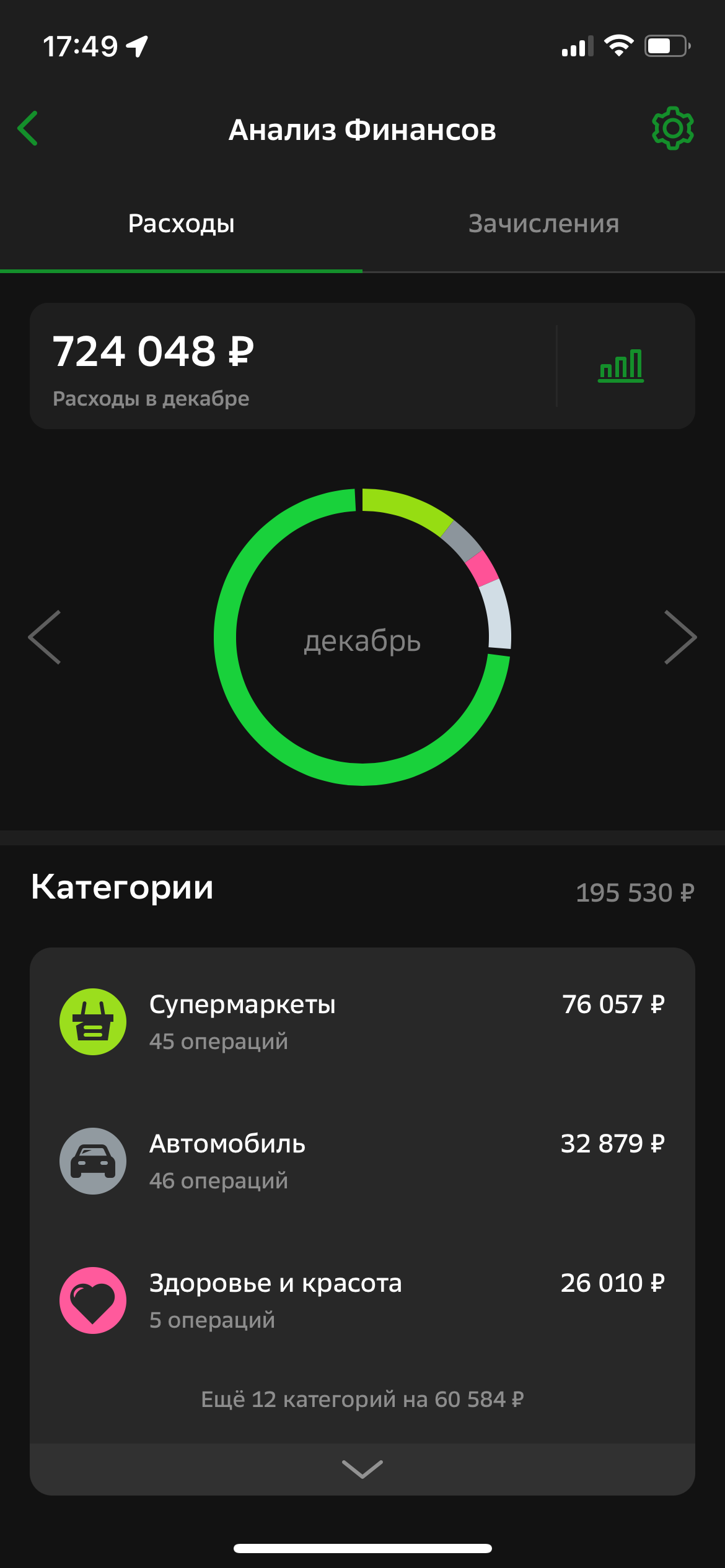Open the Автомобиль category
The width and height of the screenshot is (725, 1568).
[x=362, y=1161]
